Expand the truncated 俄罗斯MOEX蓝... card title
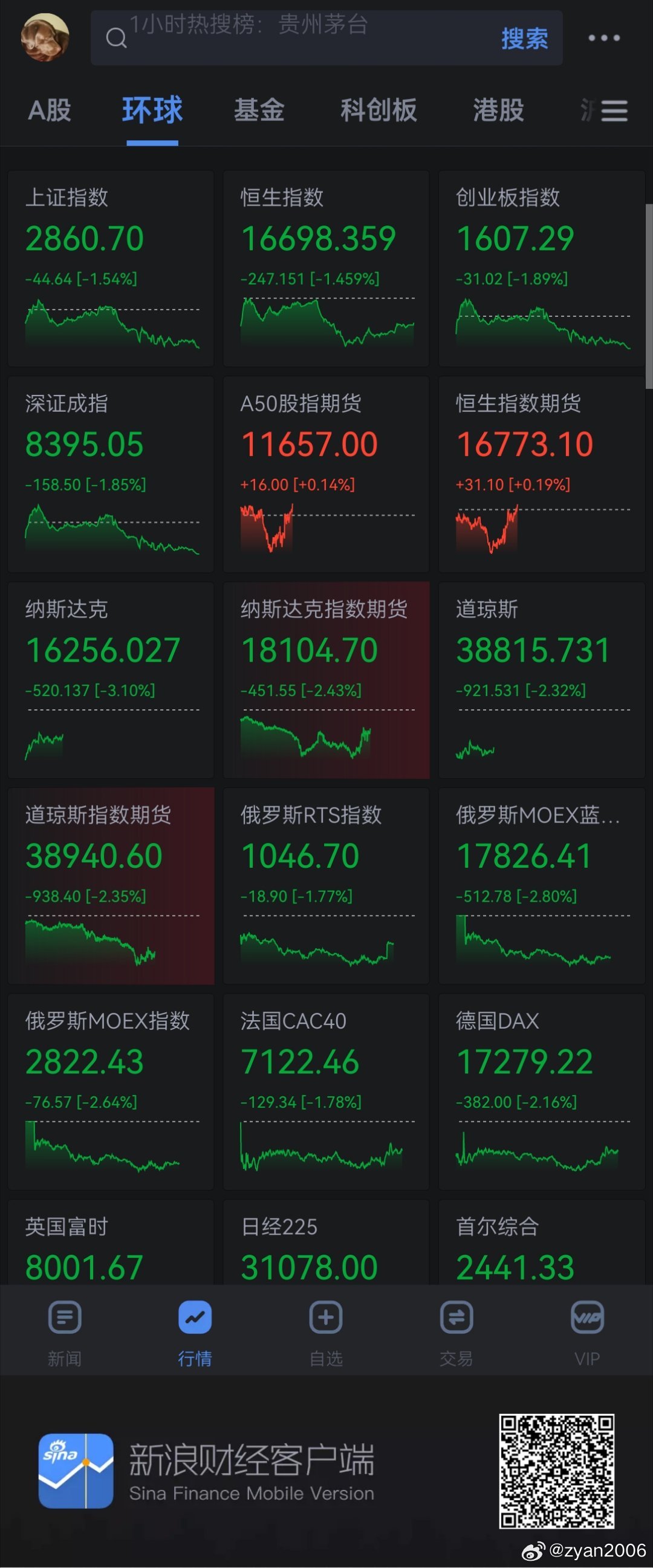The height and width of the screenshot is (1568, 653). 538,816
